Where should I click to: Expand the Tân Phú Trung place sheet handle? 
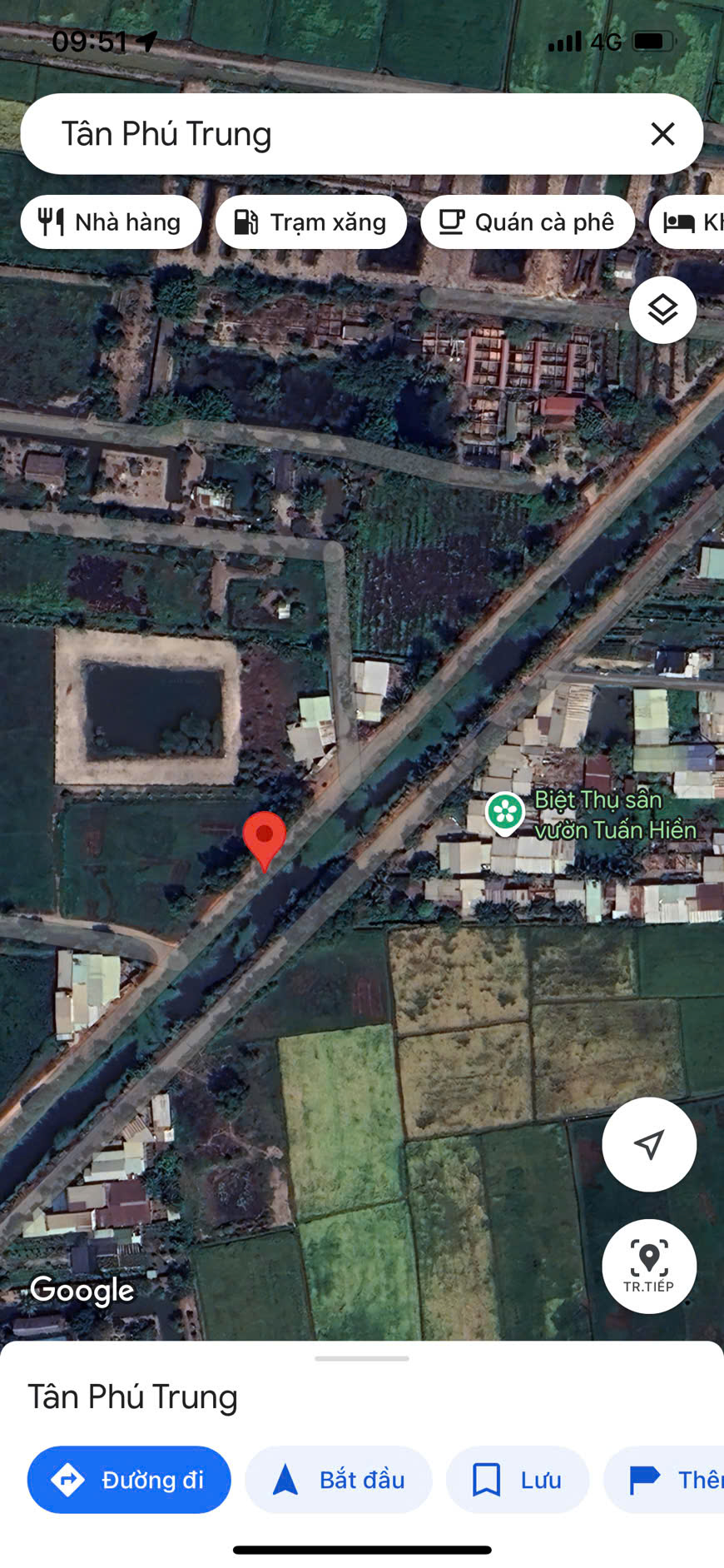click(362, 1358)
